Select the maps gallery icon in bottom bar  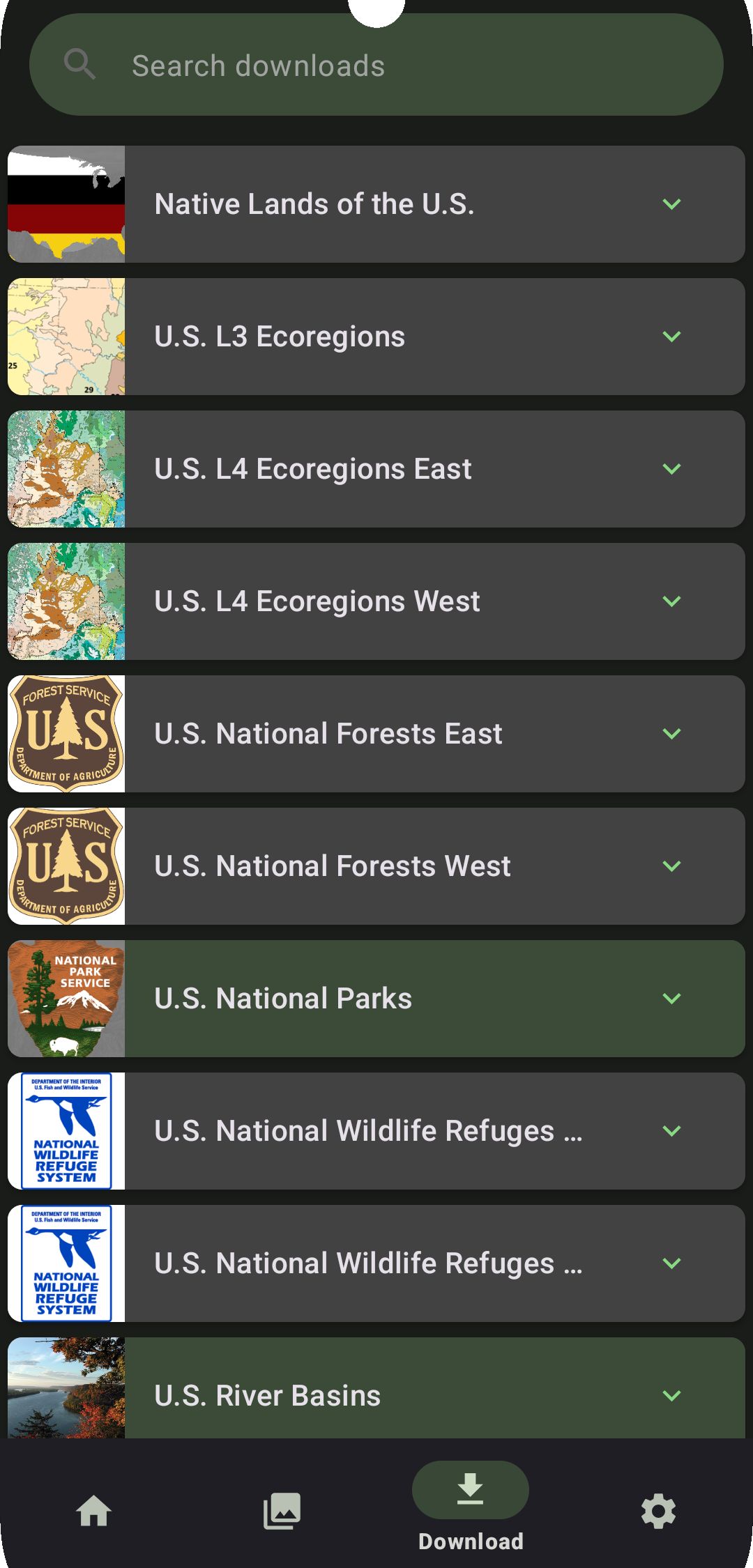[x=282, y=1511]
